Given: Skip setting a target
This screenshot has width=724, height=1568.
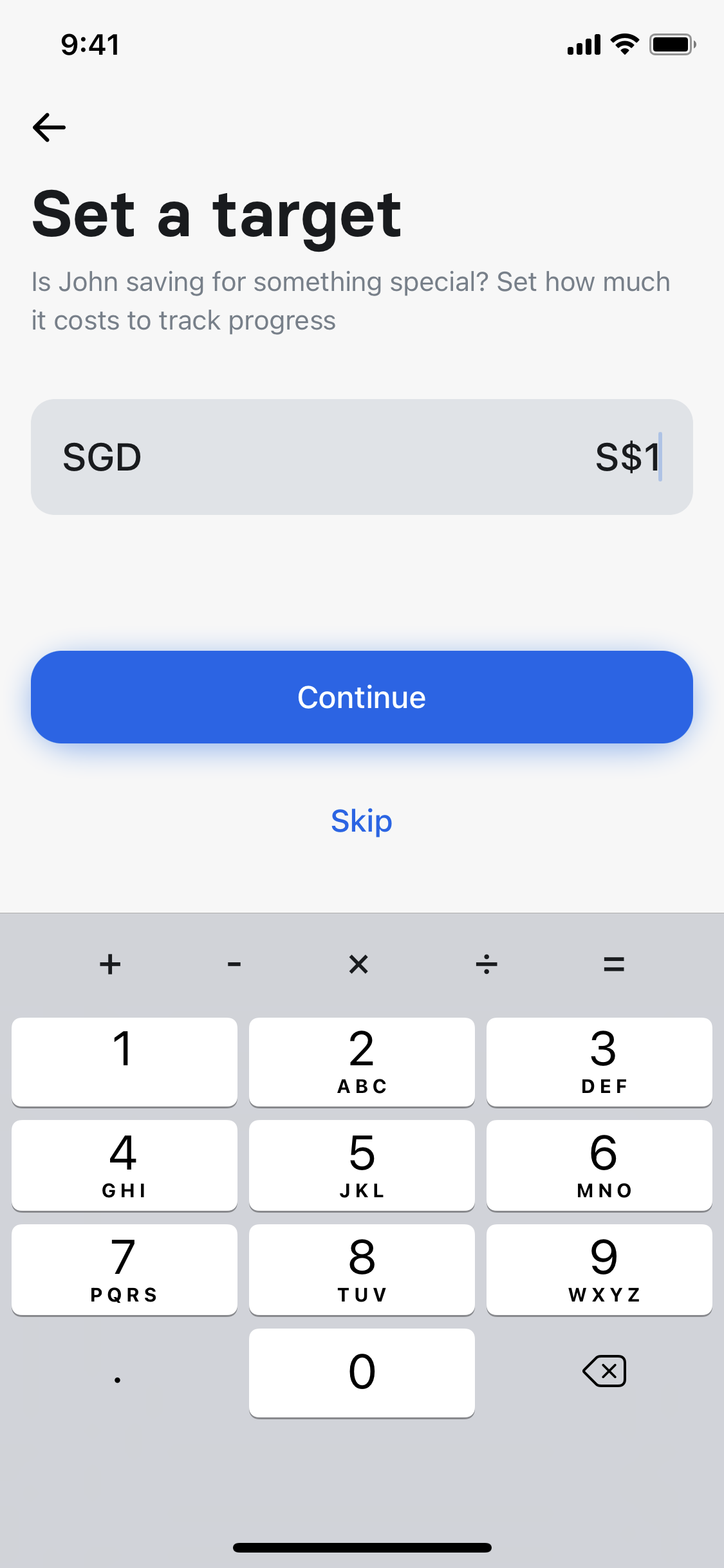Looking at the screenshot, I should [362, 821].
